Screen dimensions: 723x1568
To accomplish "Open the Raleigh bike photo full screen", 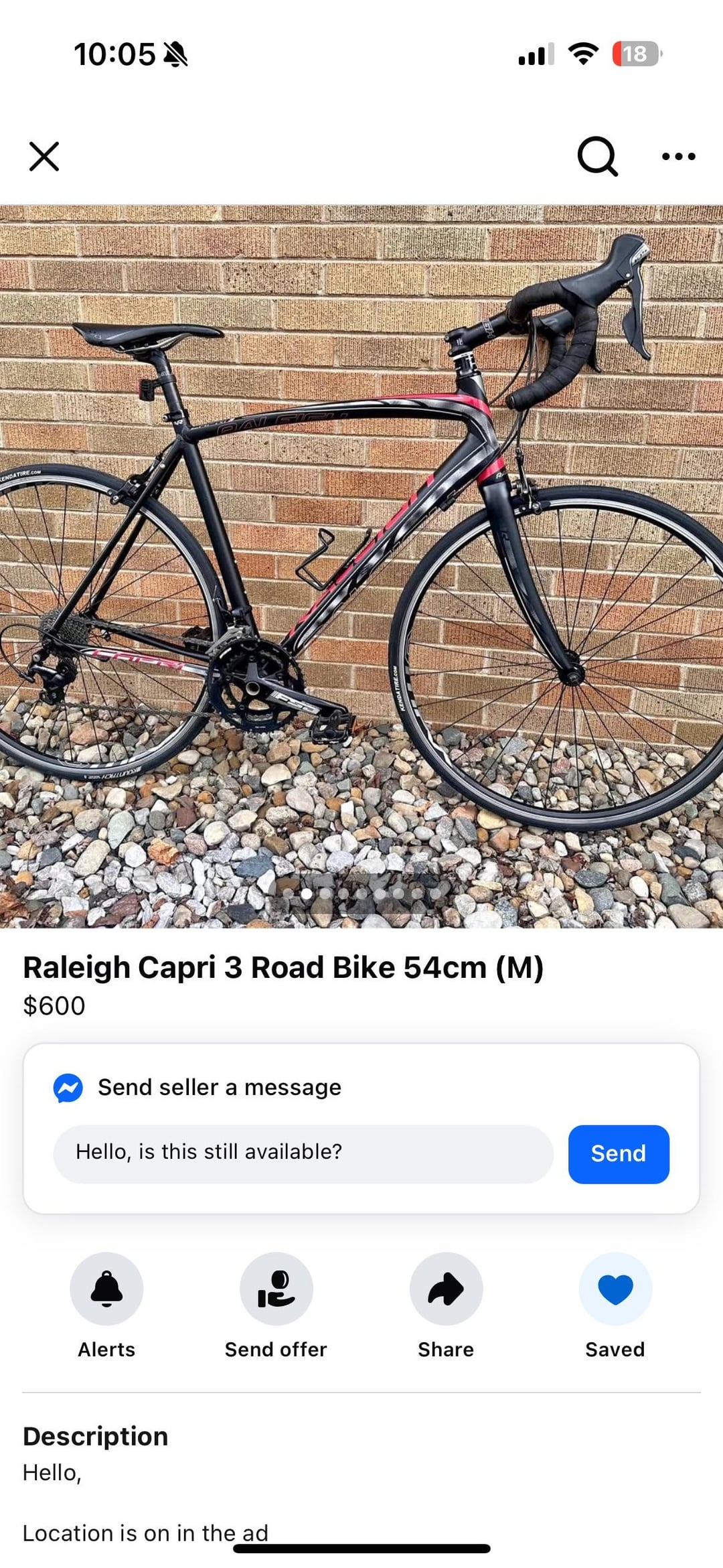I will point(361,566).
